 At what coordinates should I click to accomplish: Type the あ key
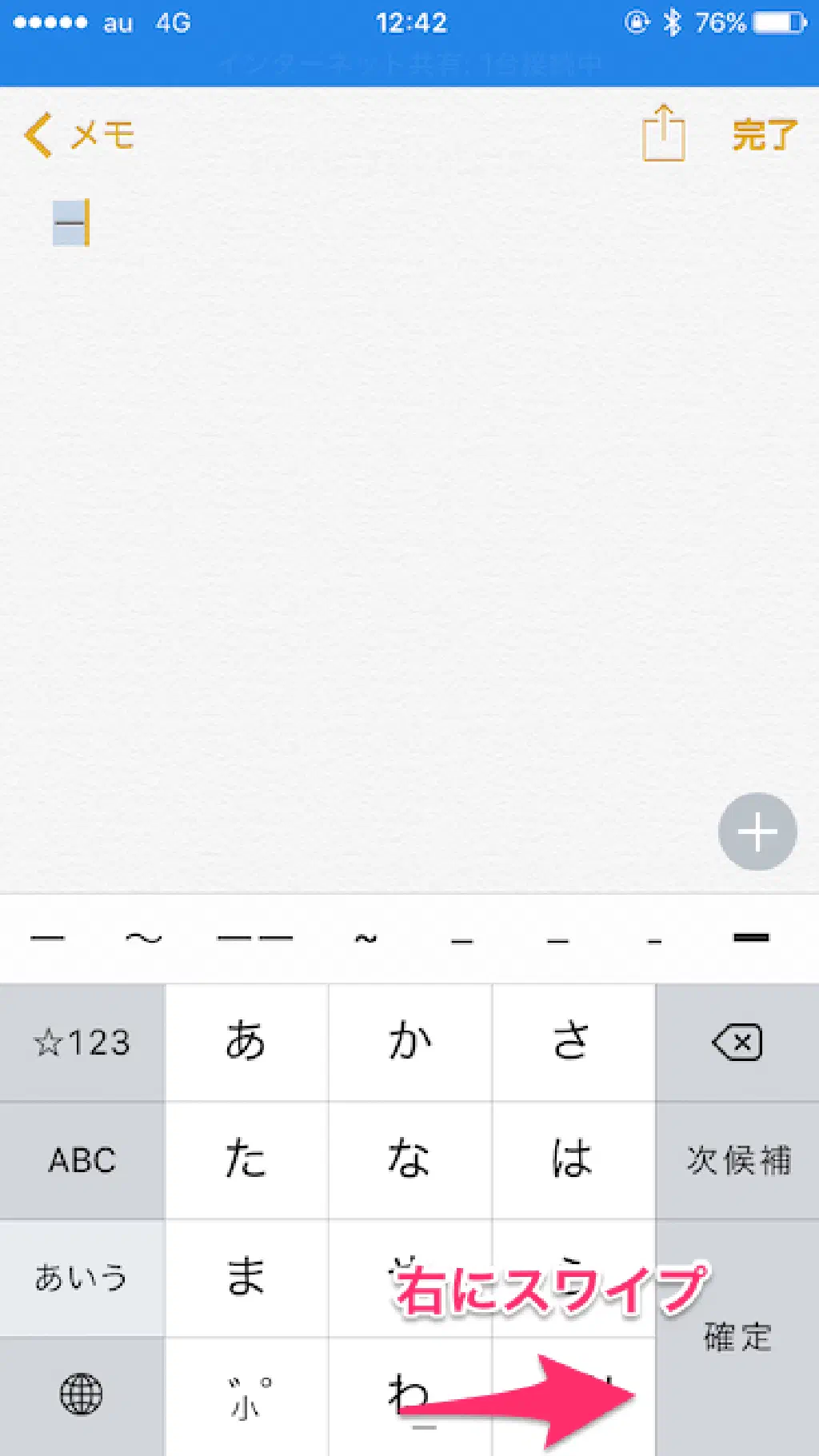pos(246,1043)
